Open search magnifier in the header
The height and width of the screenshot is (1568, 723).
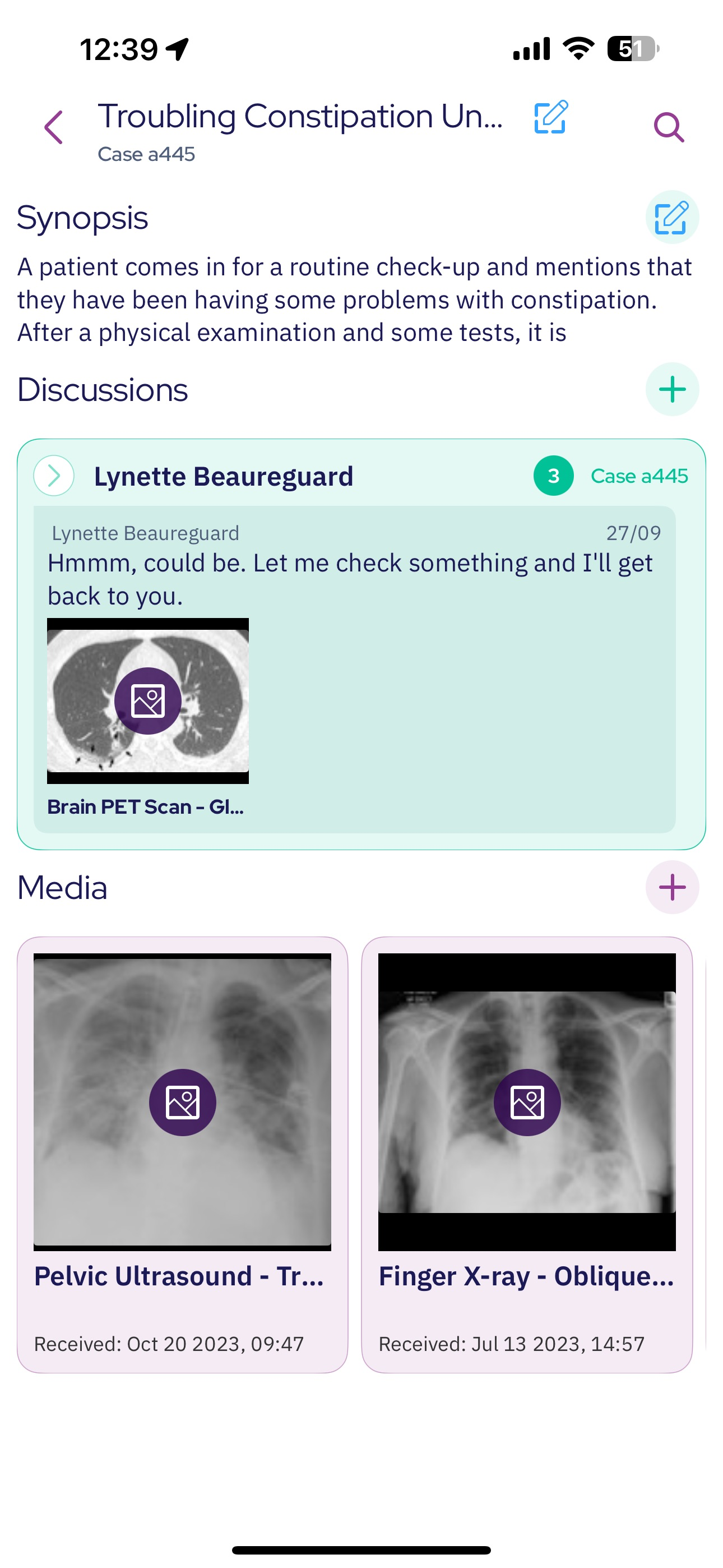coord(668,127)
